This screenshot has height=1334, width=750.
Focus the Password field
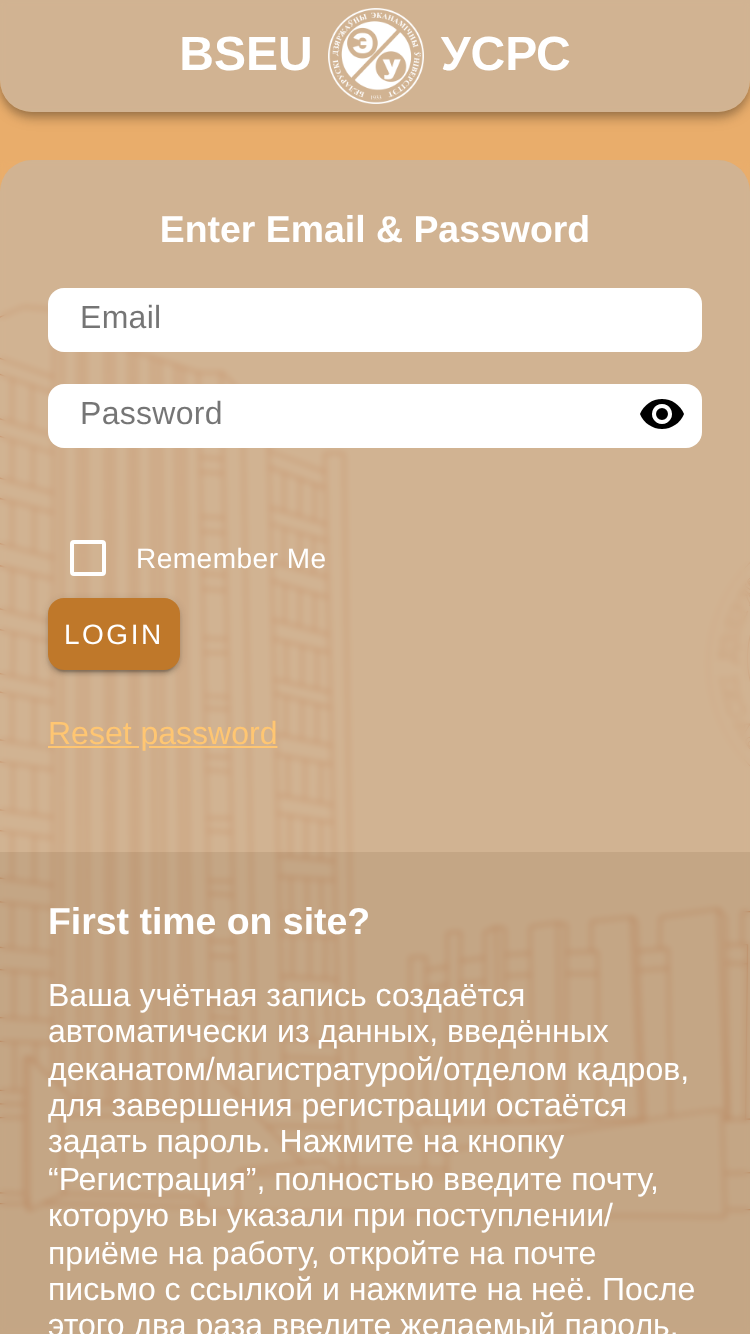[x=340, y=416]
